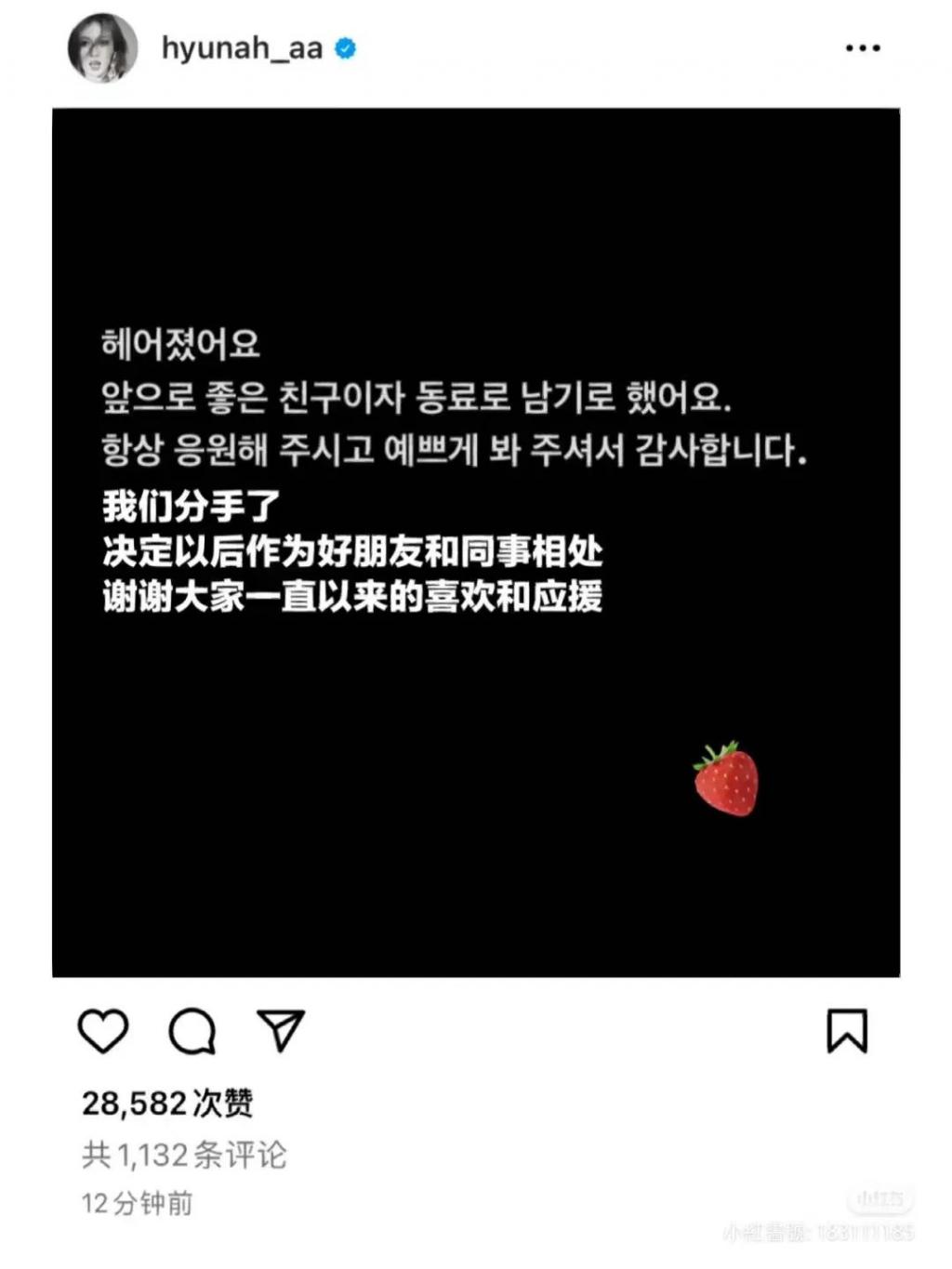This screenshot has height=1269, width=952.
Task: Bookmark this post
Action: [846, 1031]
